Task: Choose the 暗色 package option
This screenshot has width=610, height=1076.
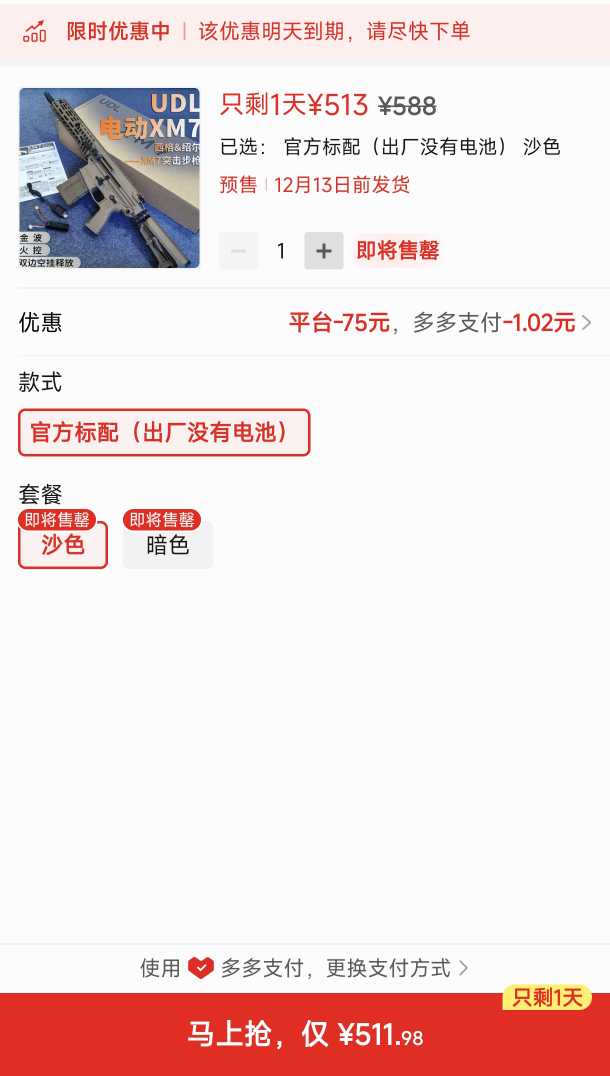Action: 168,546
